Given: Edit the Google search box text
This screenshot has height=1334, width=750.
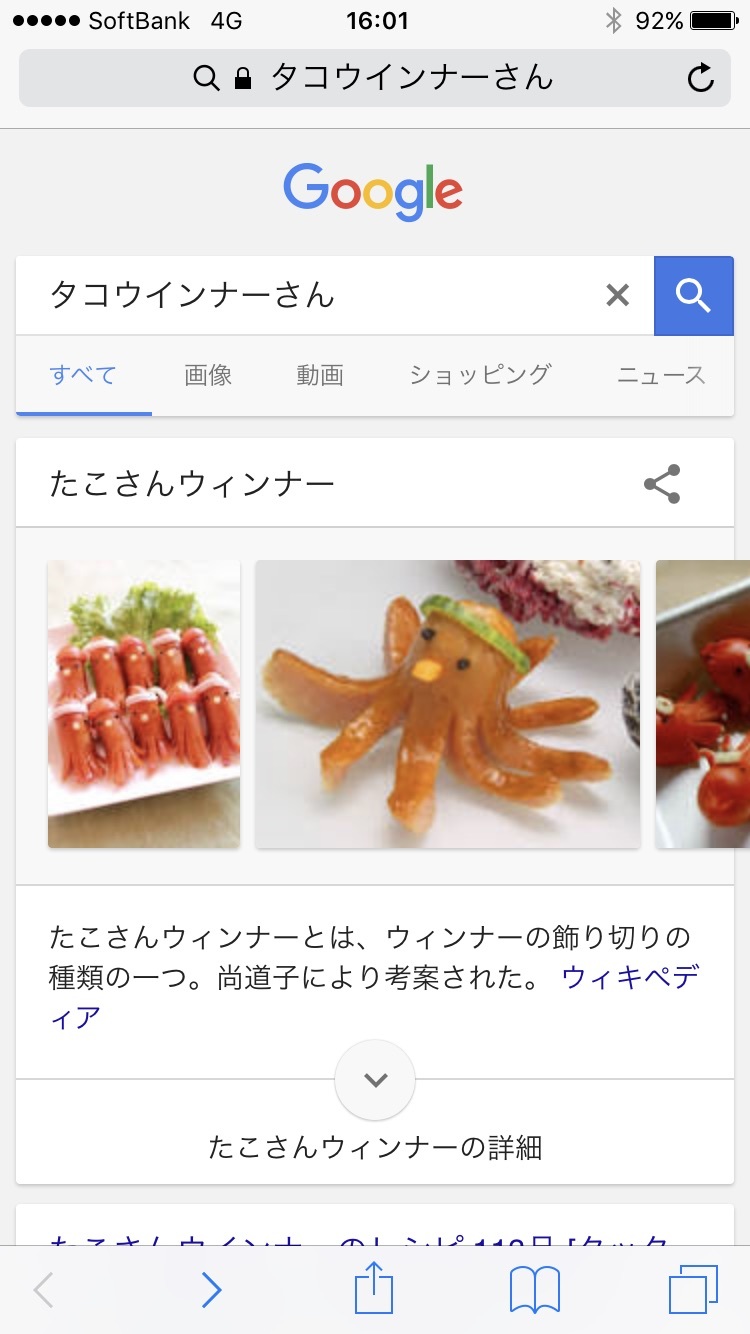Looking at the screenshot, I should 310,295.
